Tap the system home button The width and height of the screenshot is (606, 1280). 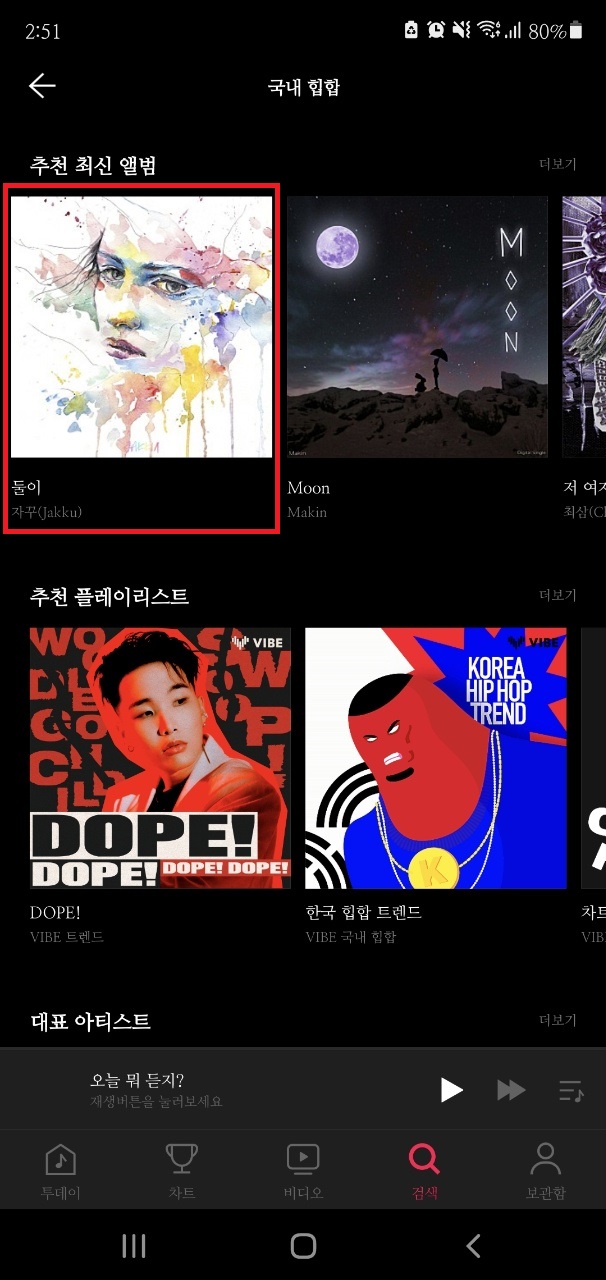tap(303, 1245)
